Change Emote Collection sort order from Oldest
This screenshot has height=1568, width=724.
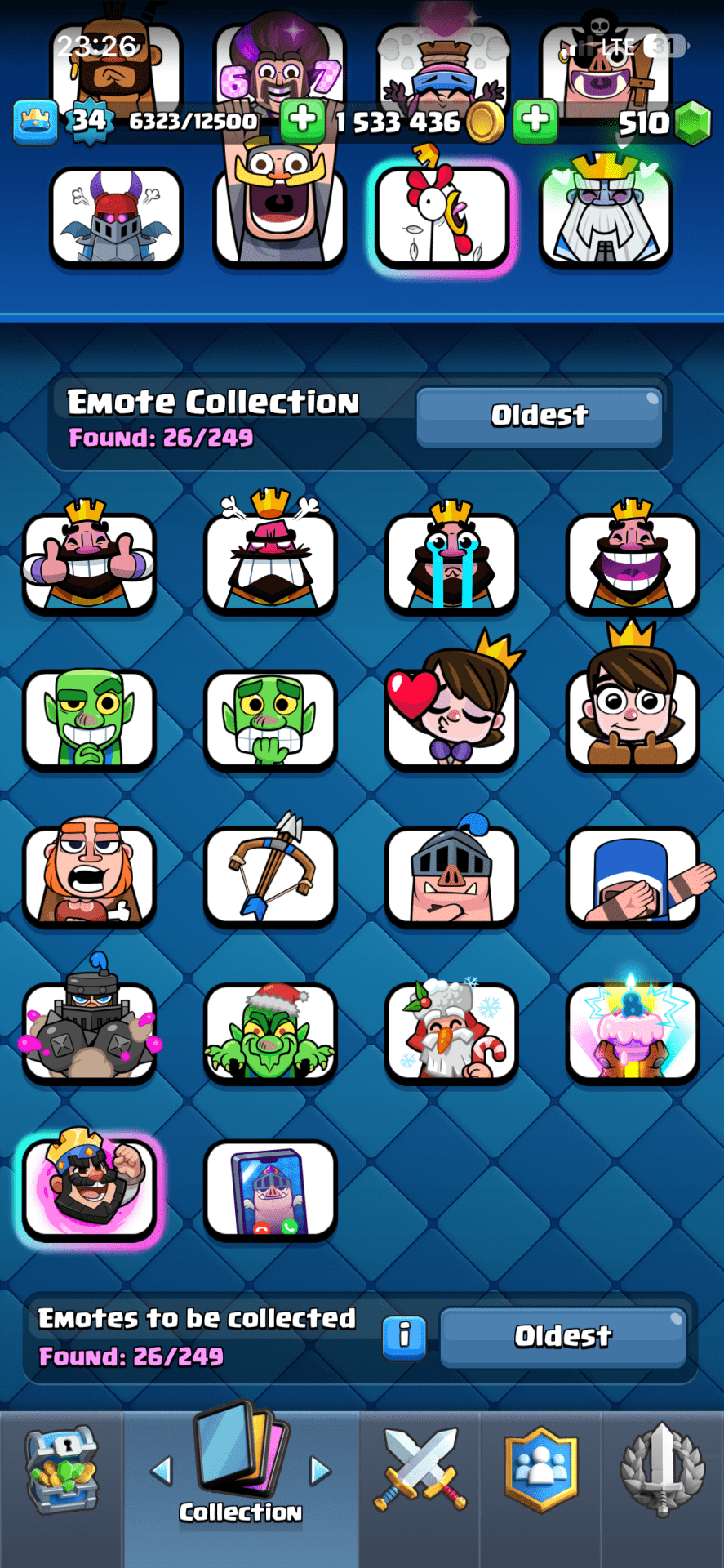539,416
